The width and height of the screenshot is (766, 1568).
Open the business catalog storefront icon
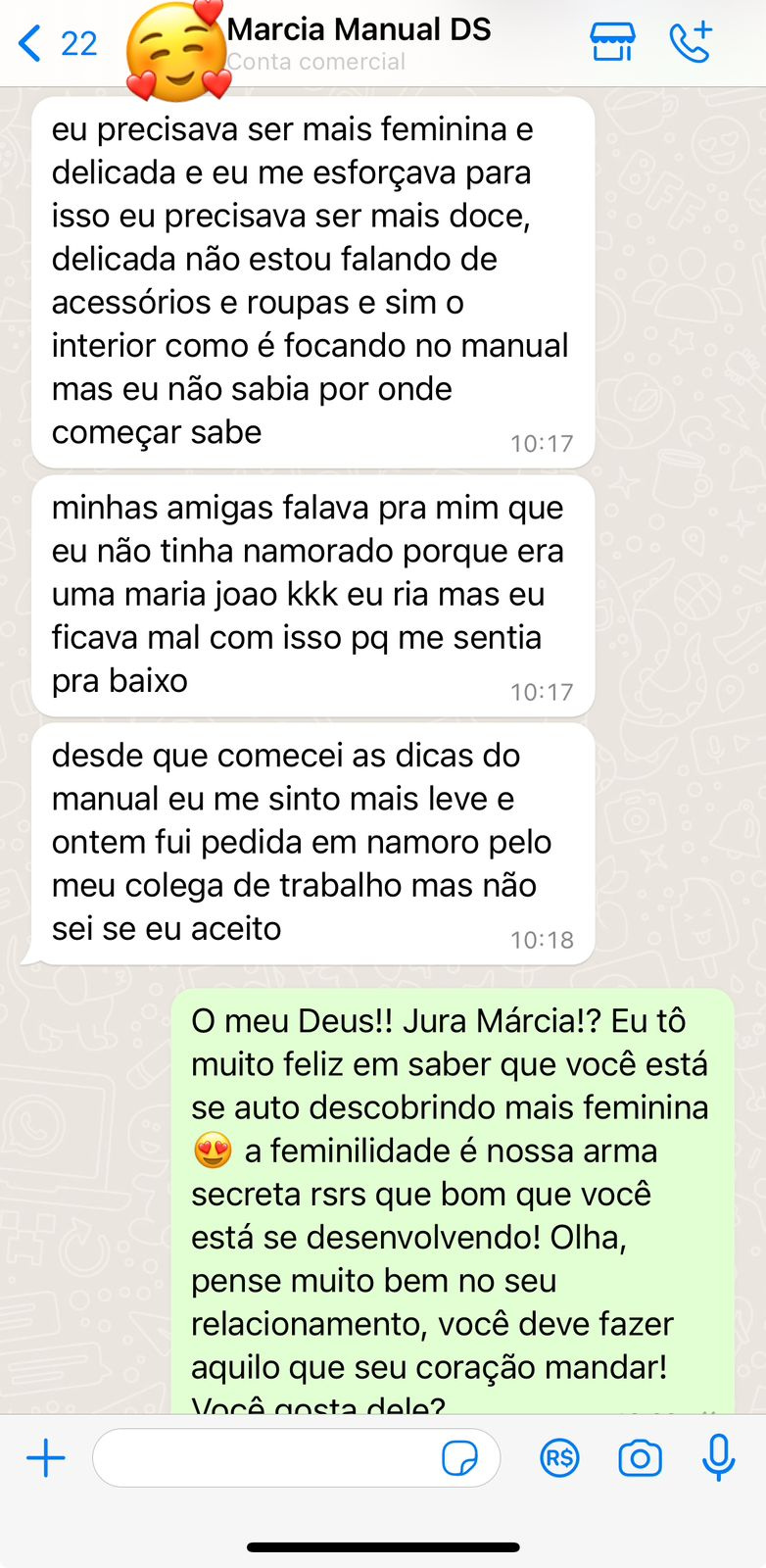[x=612, y=42]
